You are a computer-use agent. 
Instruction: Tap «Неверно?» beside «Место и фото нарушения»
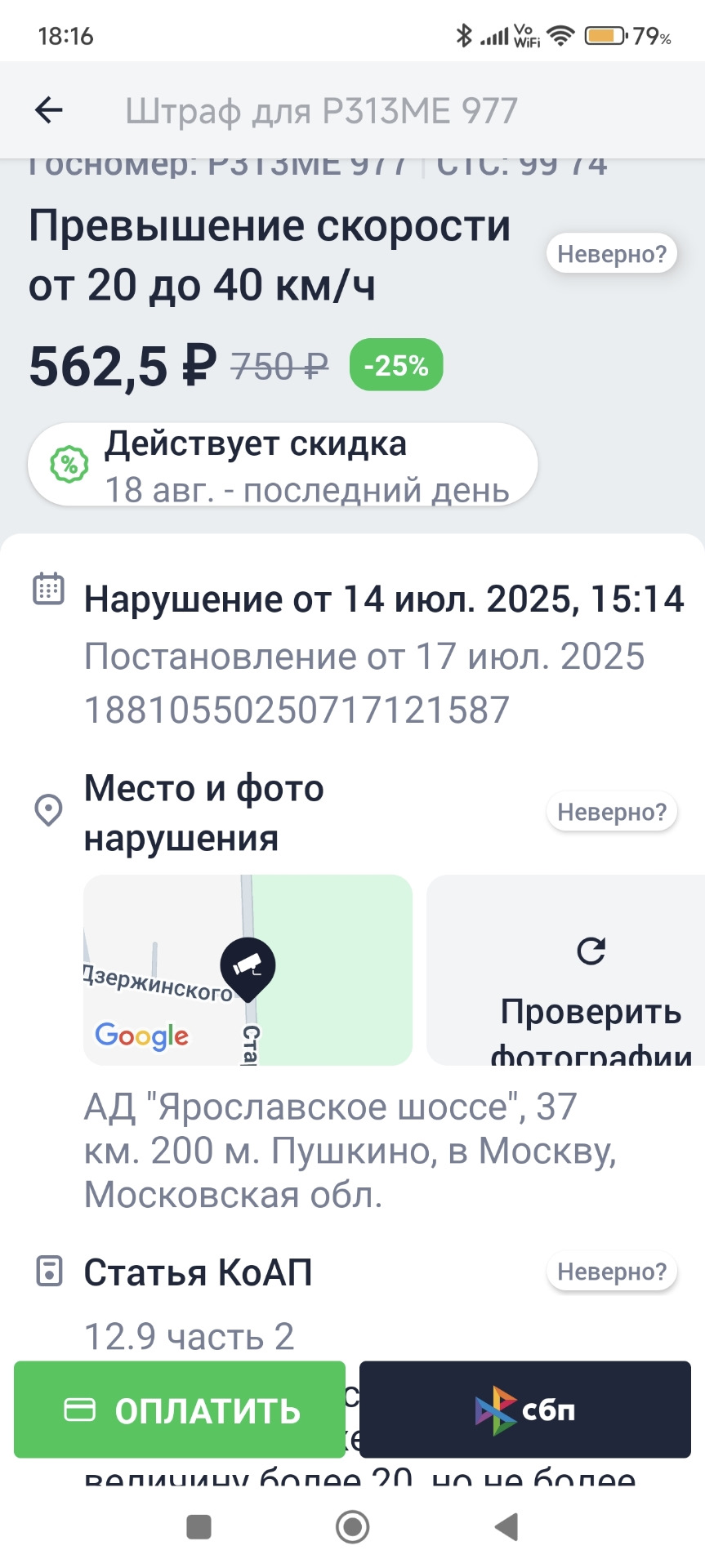pos(612,812)
